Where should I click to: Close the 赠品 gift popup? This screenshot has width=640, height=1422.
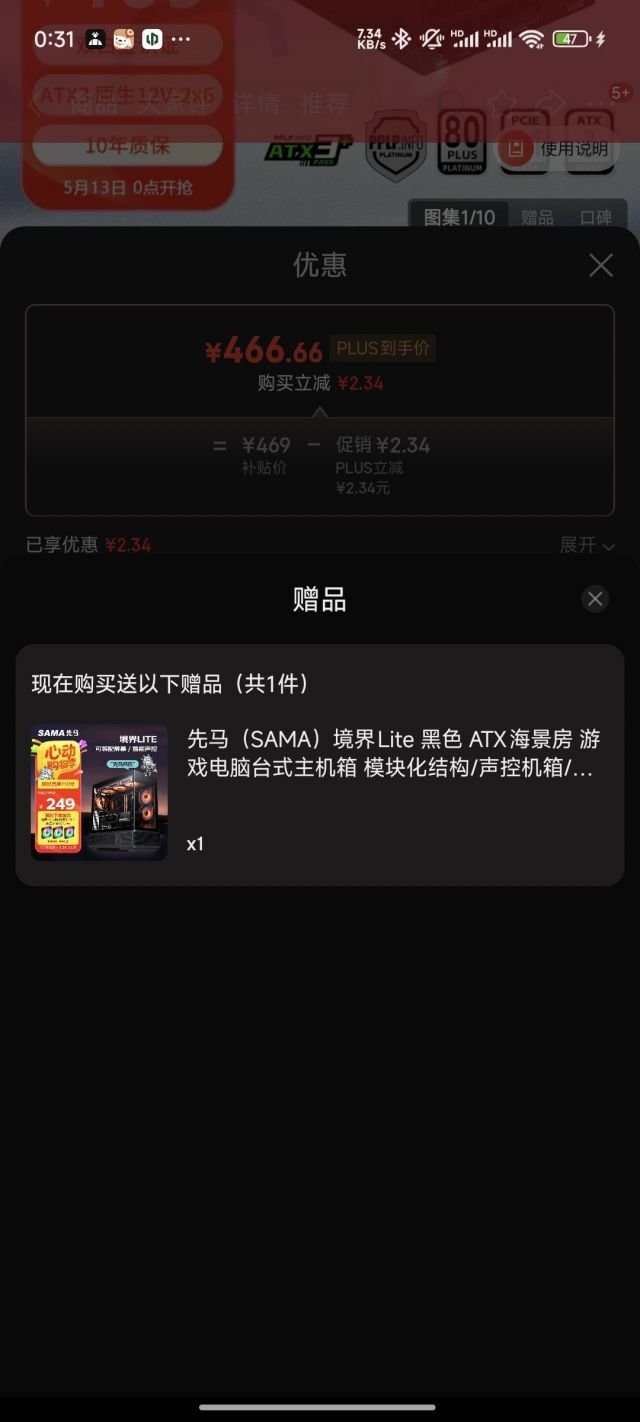pyautogui.click(x=595, y=599)
